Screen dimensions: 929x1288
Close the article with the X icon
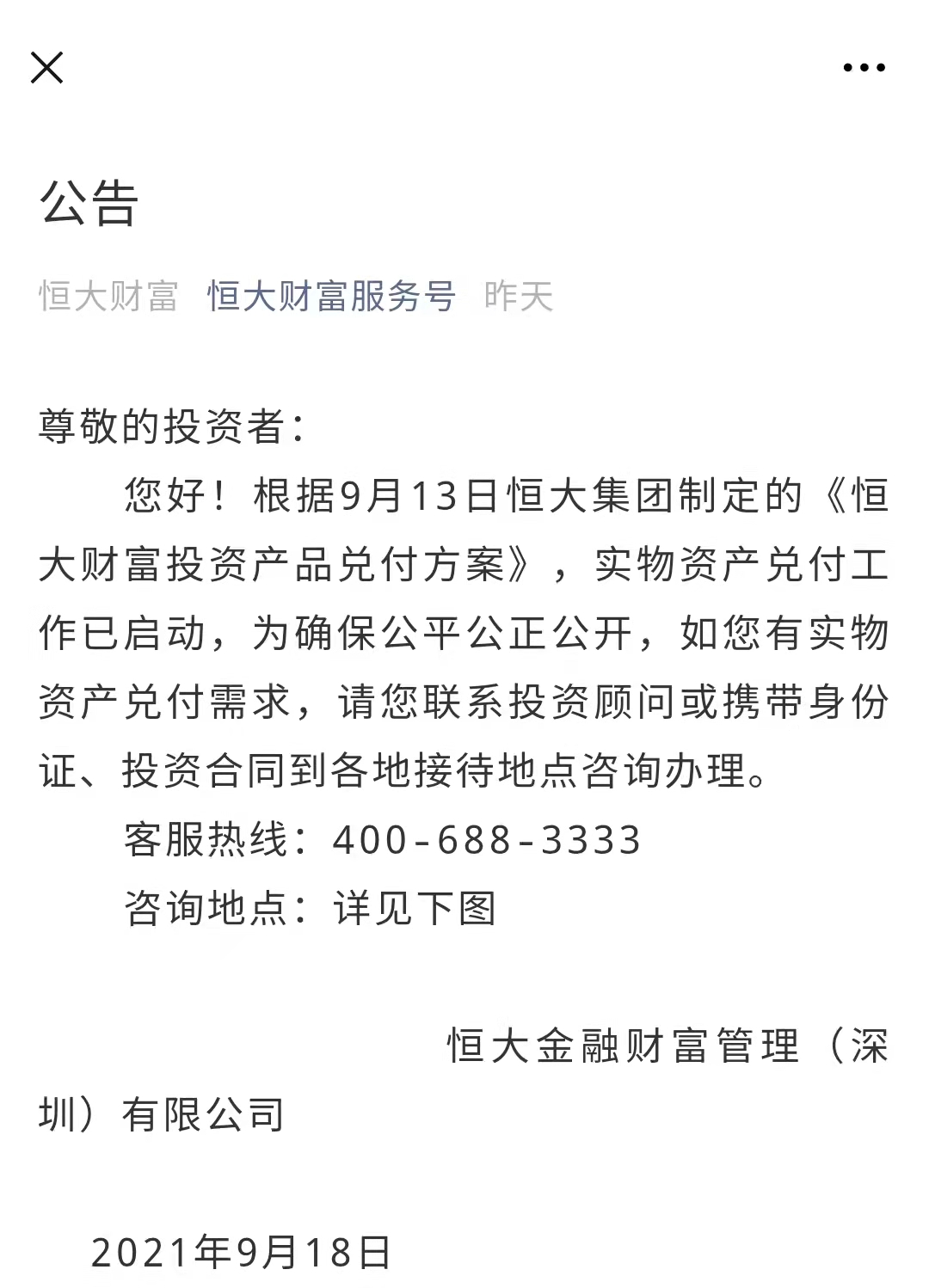tap(46, 67)
